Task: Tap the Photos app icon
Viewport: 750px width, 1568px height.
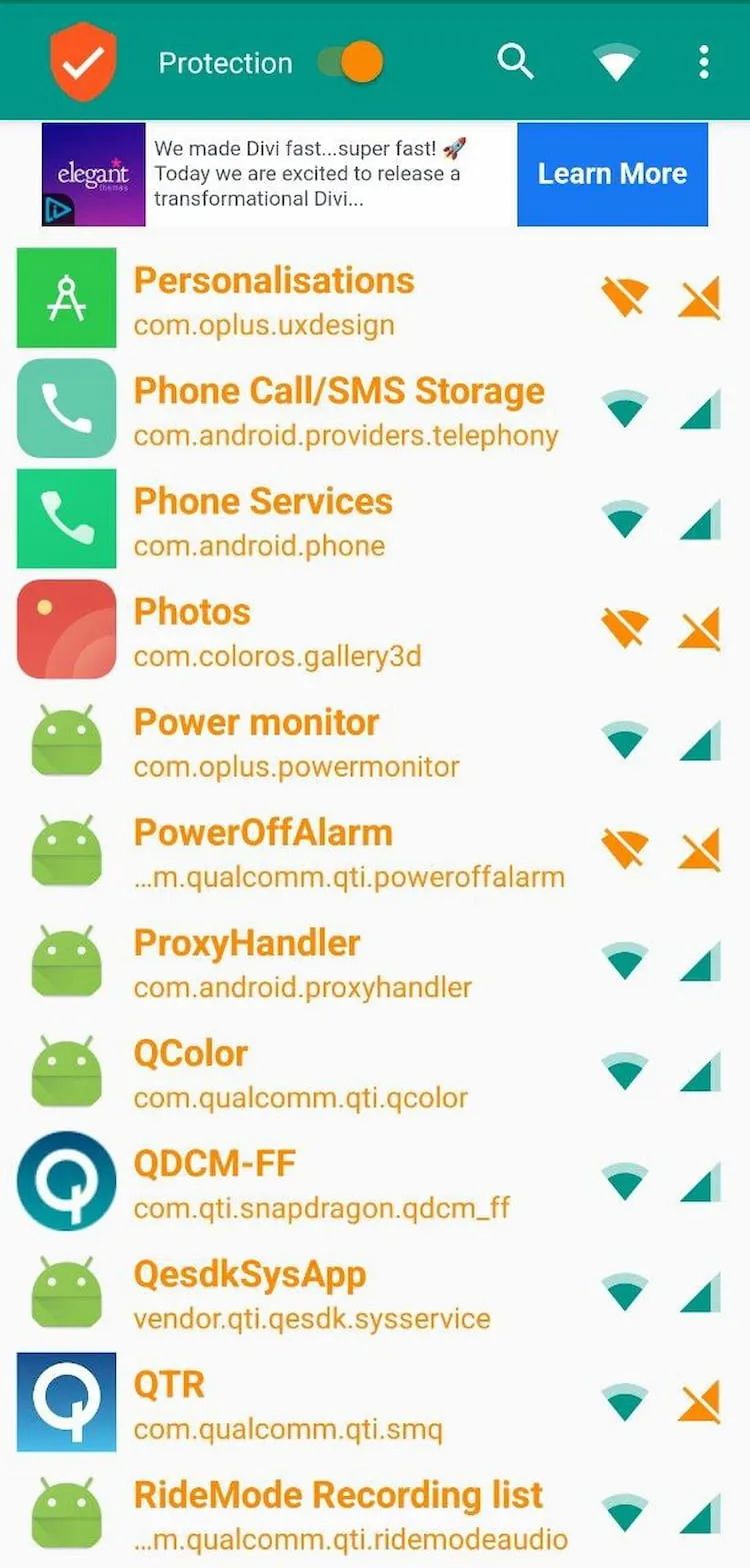Action: coord(66,628)
